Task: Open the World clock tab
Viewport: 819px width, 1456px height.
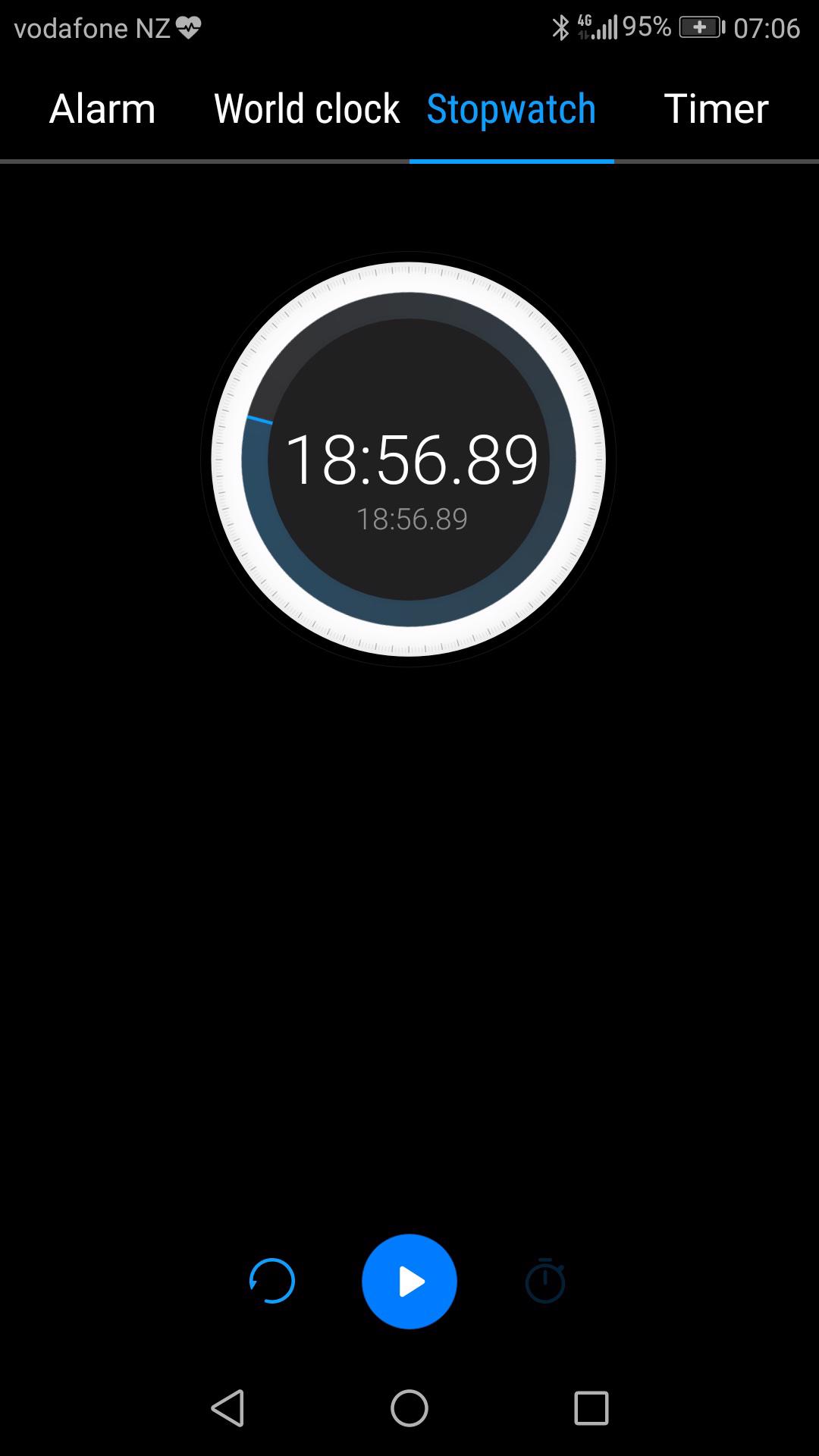Action: 306,108
